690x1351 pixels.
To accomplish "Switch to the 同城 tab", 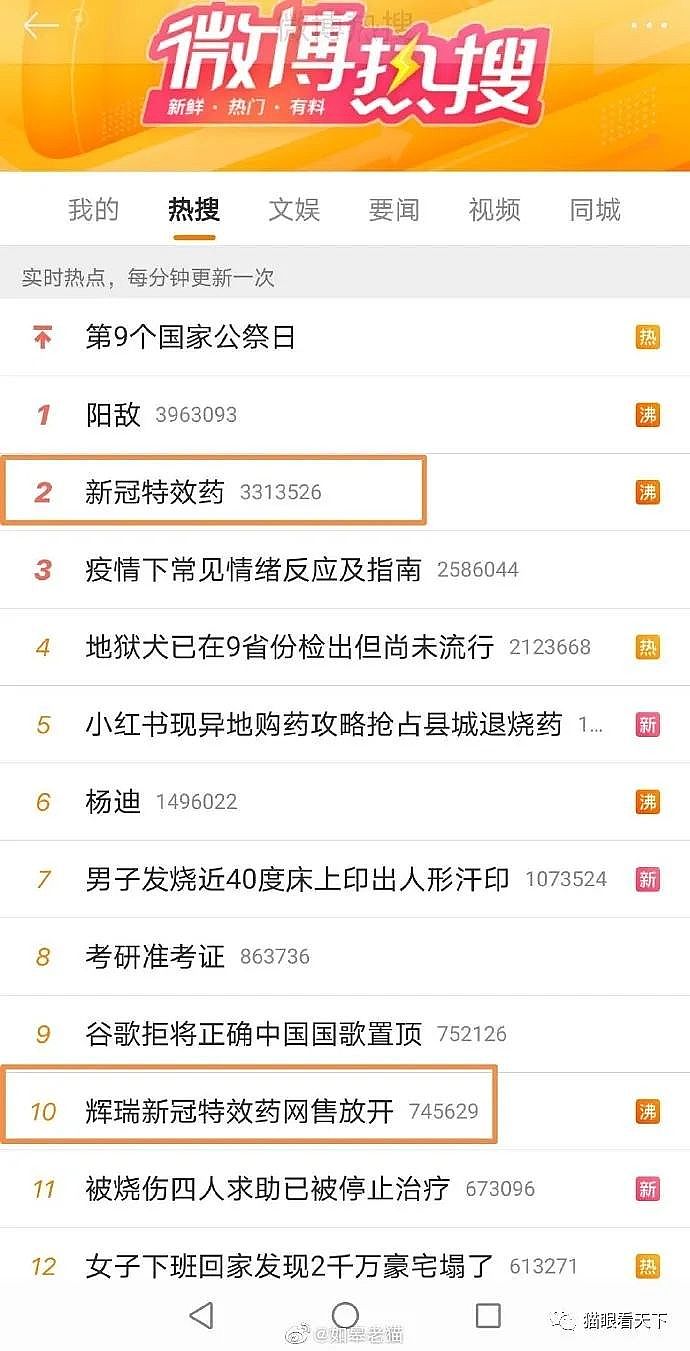I will [595, 210].
